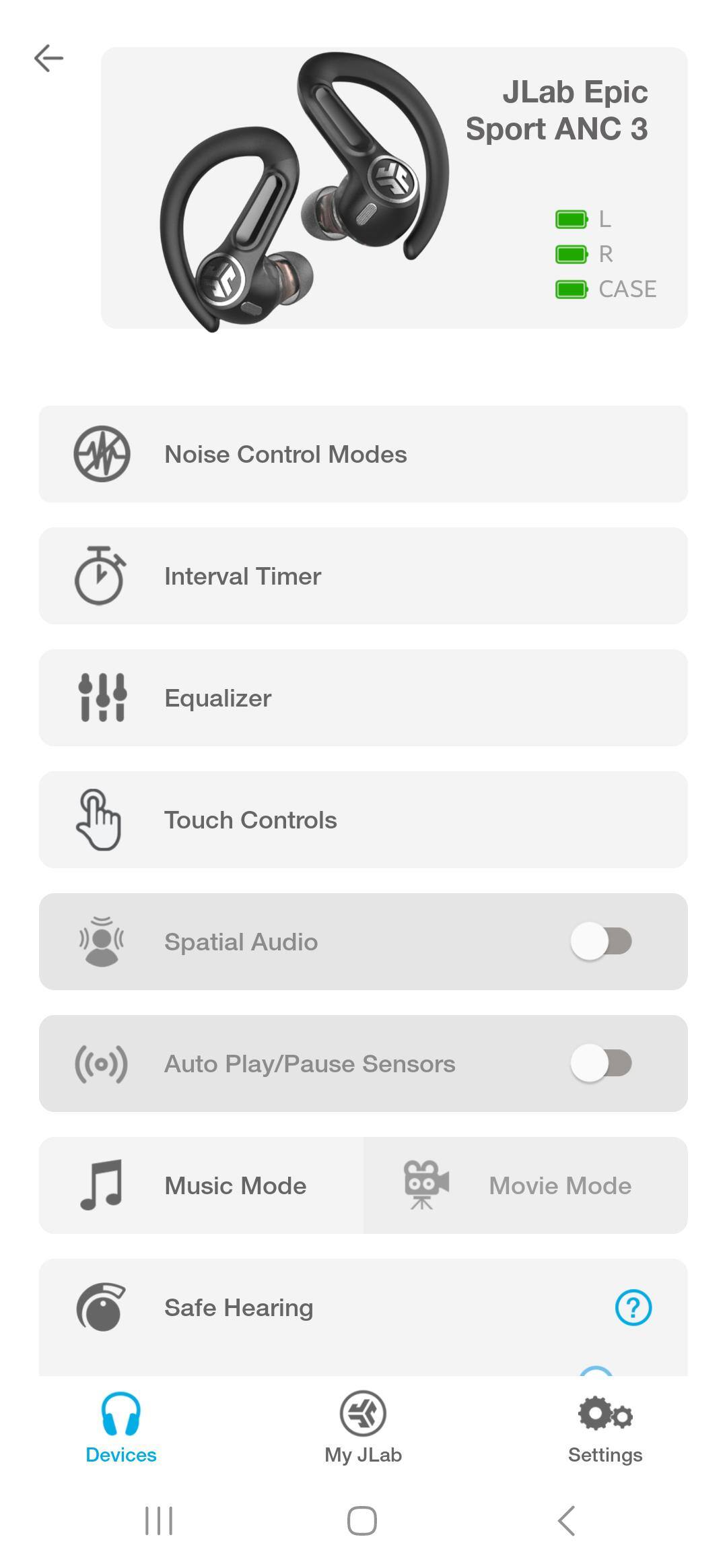Image resolution: width=727 pixels, height=1568 pixels.
Task: Switch to the Devices tab
Action: click(x=121, y=1427)
